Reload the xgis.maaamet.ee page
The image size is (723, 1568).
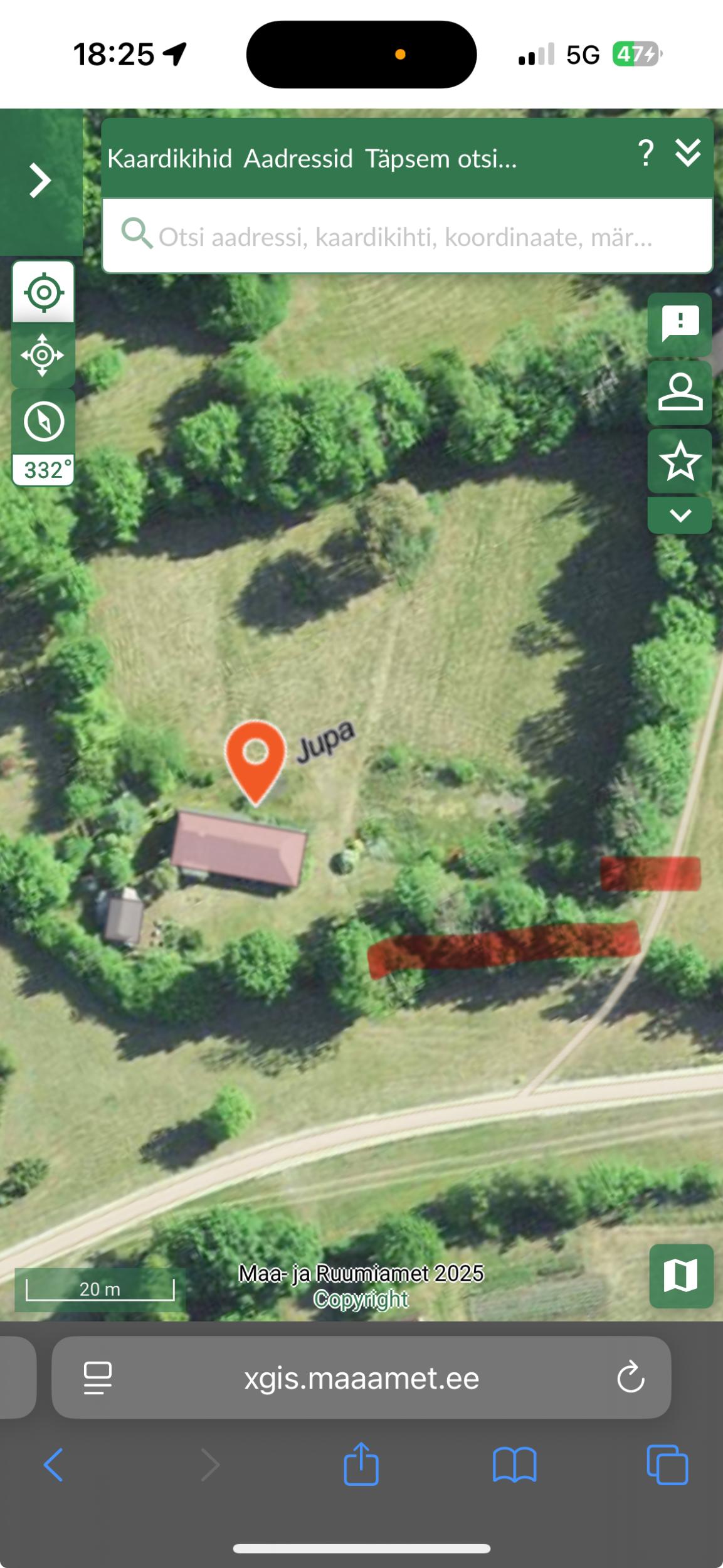coord(630,1377)
